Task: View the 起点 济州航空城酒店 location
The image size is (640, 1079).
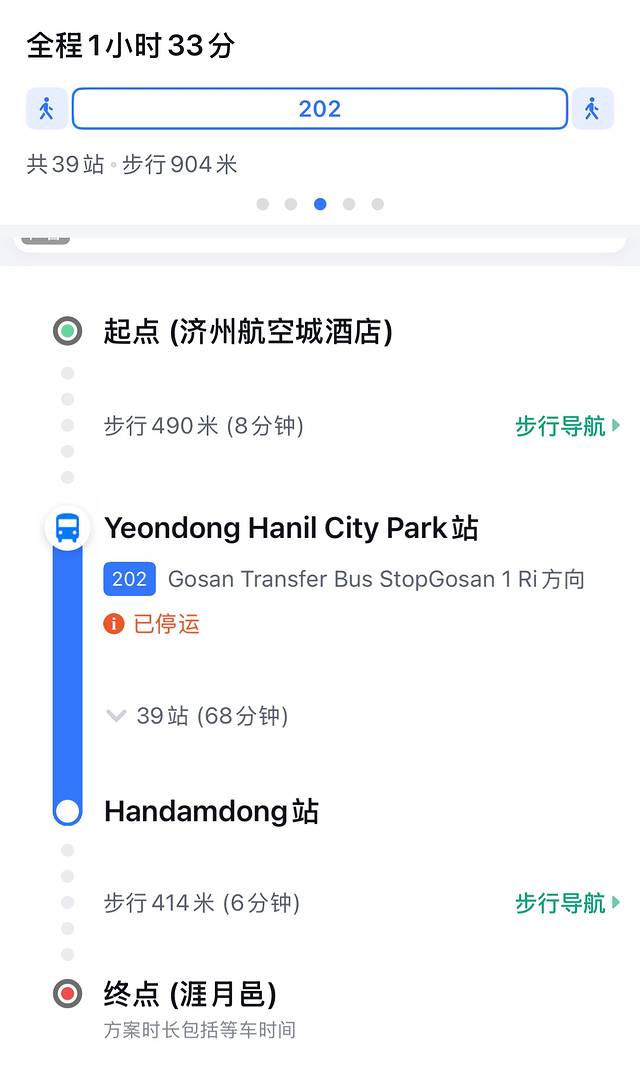Action: pyautogui.click(x=248, y=331)
